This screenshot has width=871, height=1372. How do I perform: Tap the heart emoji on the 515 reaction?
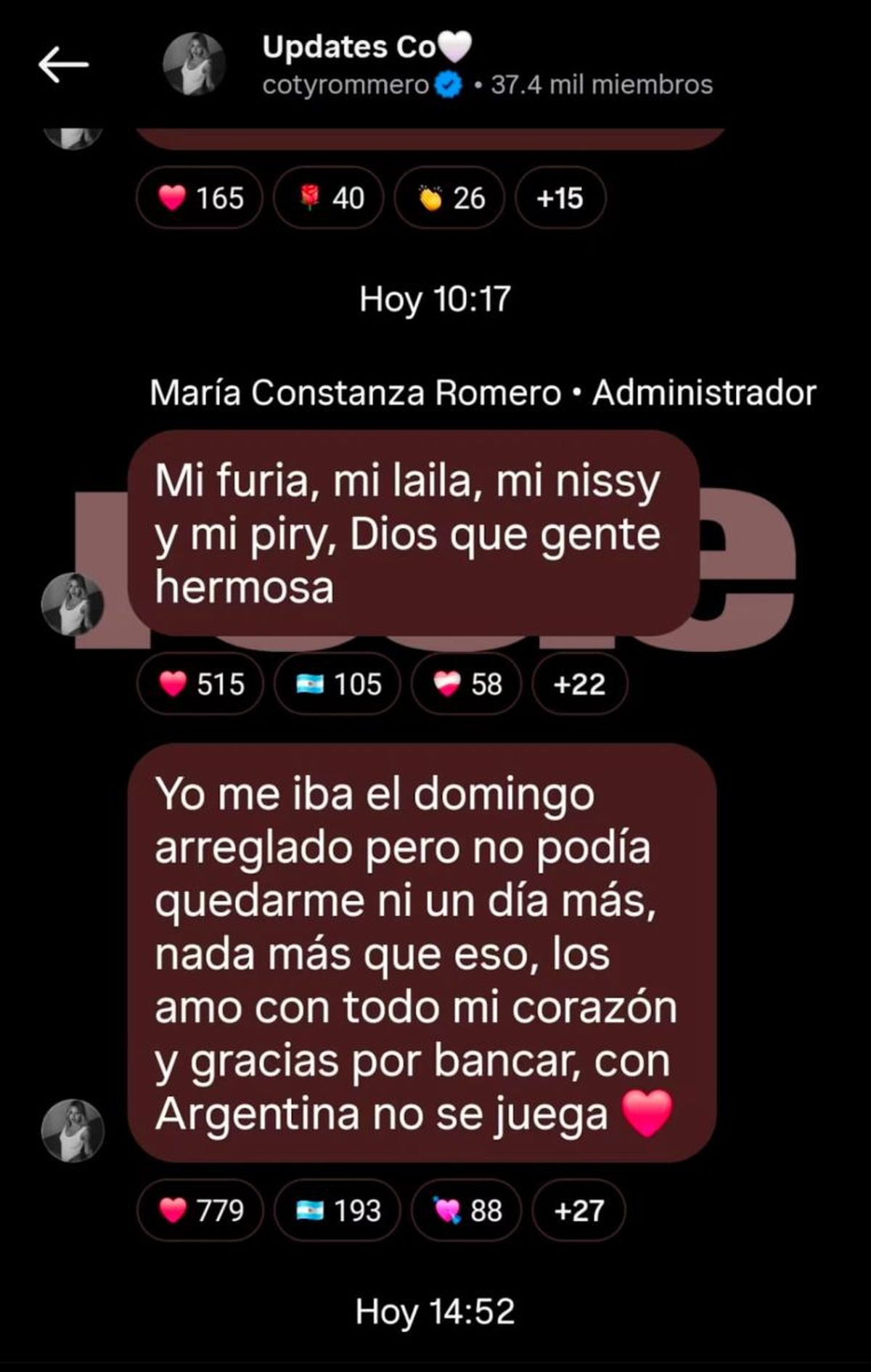[x=172, y=682]
